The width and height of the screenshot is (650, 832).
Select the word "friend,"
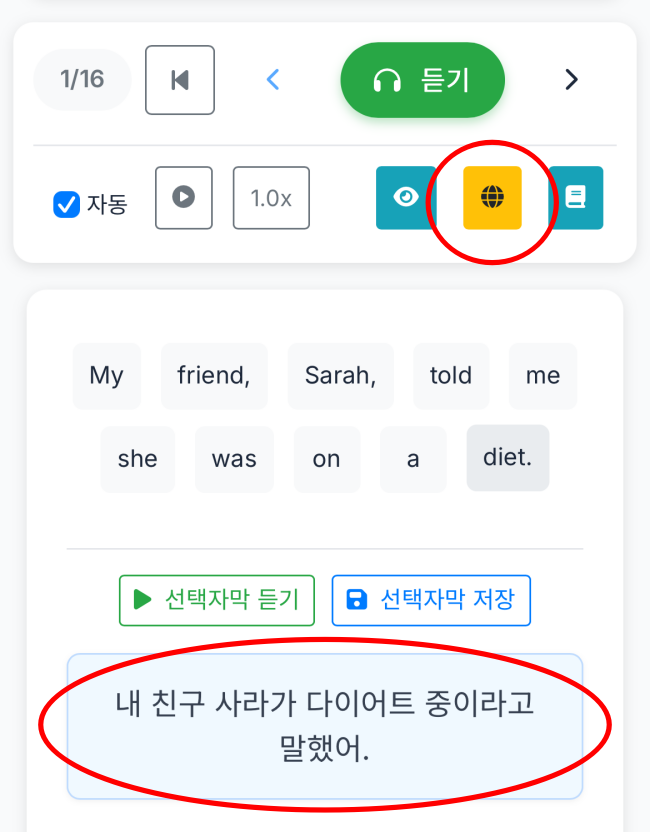pos(214,376)
